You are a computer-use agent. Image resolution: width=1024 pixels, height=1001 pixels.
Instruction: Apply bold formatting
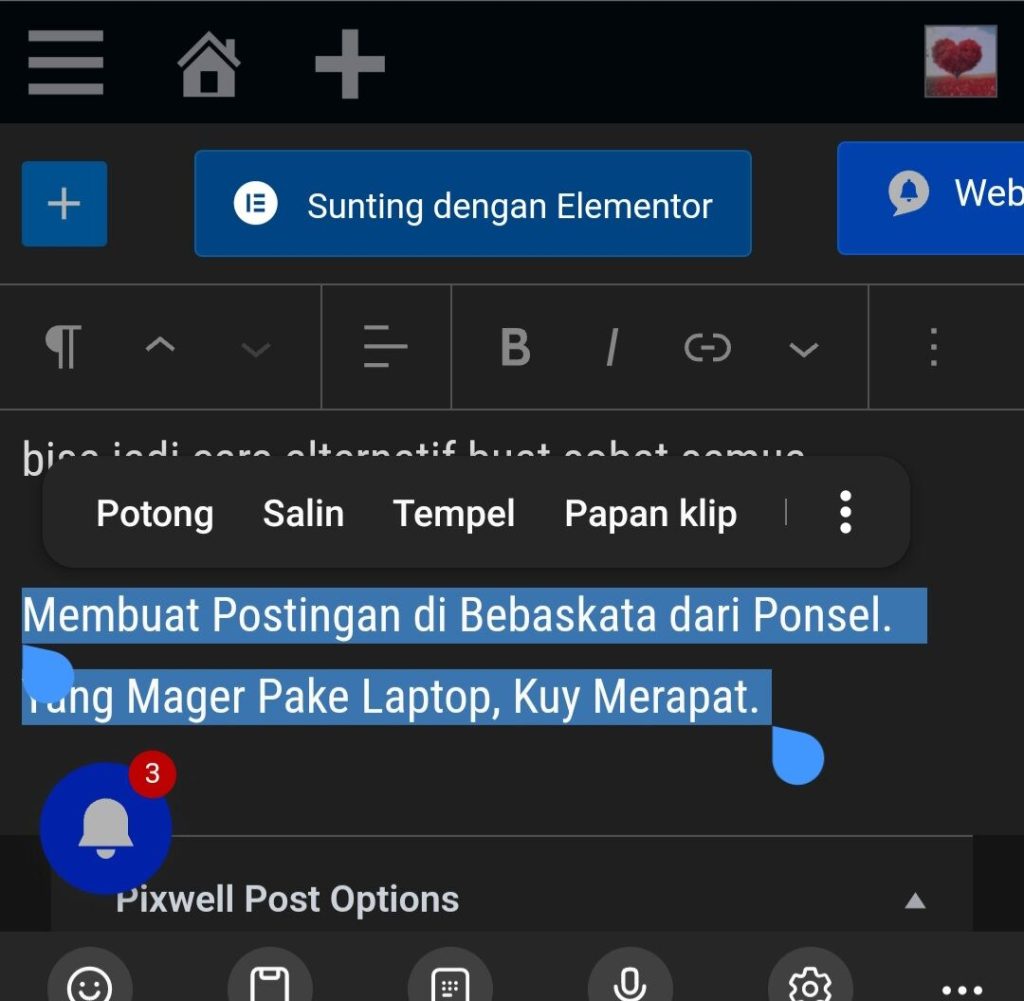point(515,348)
